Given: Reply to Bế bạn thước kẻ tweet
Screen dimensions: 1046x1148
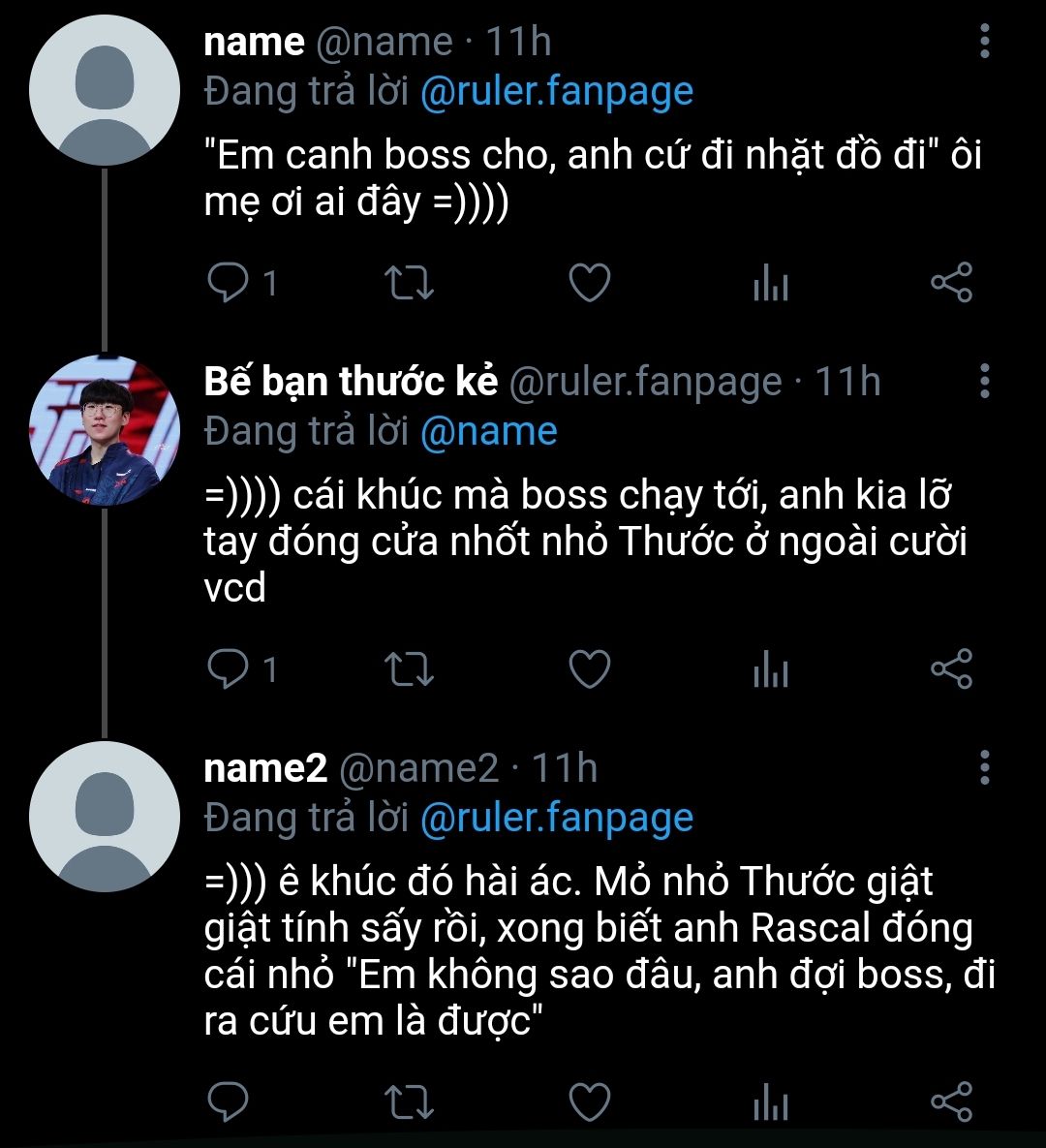Looking at the screenshot, I should pyautogui.click(x=230, y=669).
